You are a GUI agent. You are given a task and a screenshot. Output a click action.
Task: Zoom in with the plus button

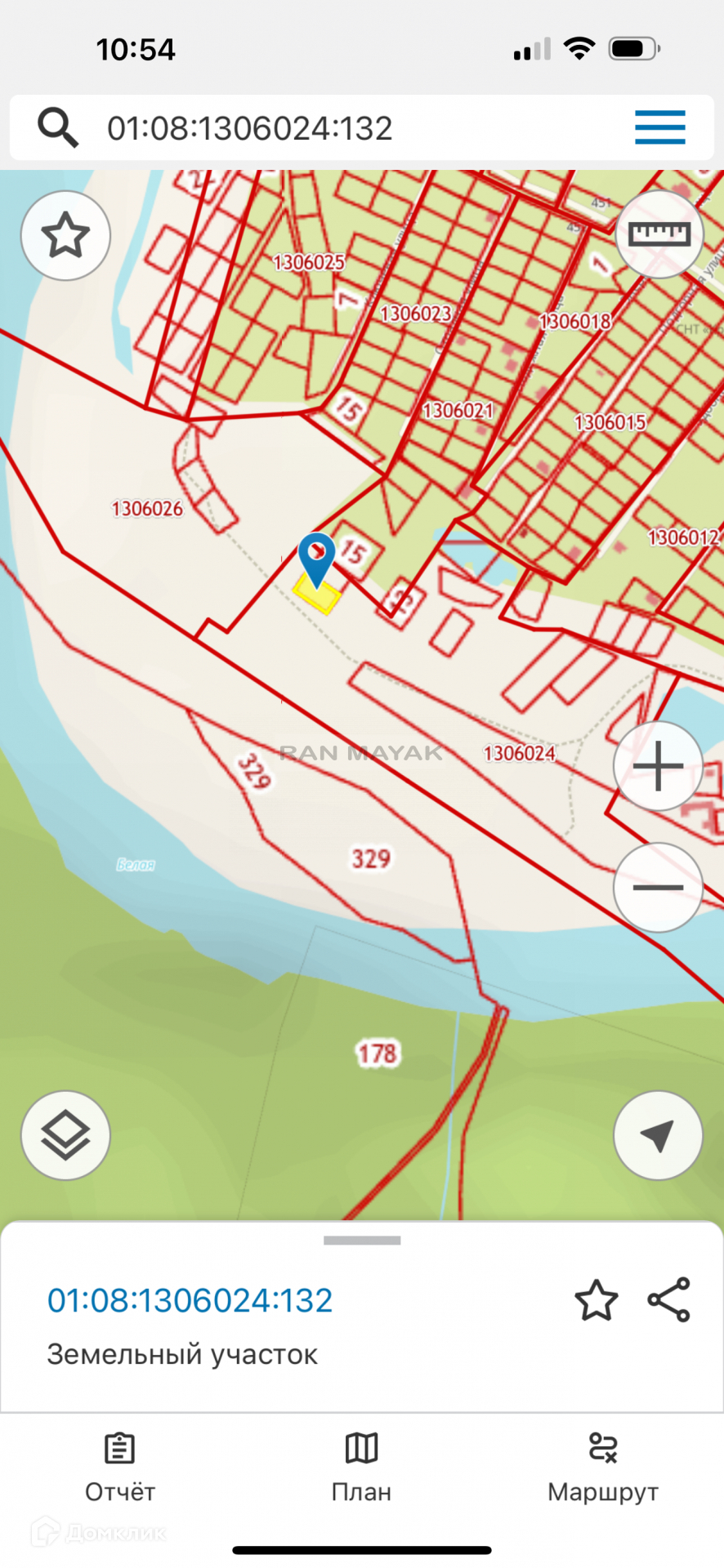coord(658,766)
